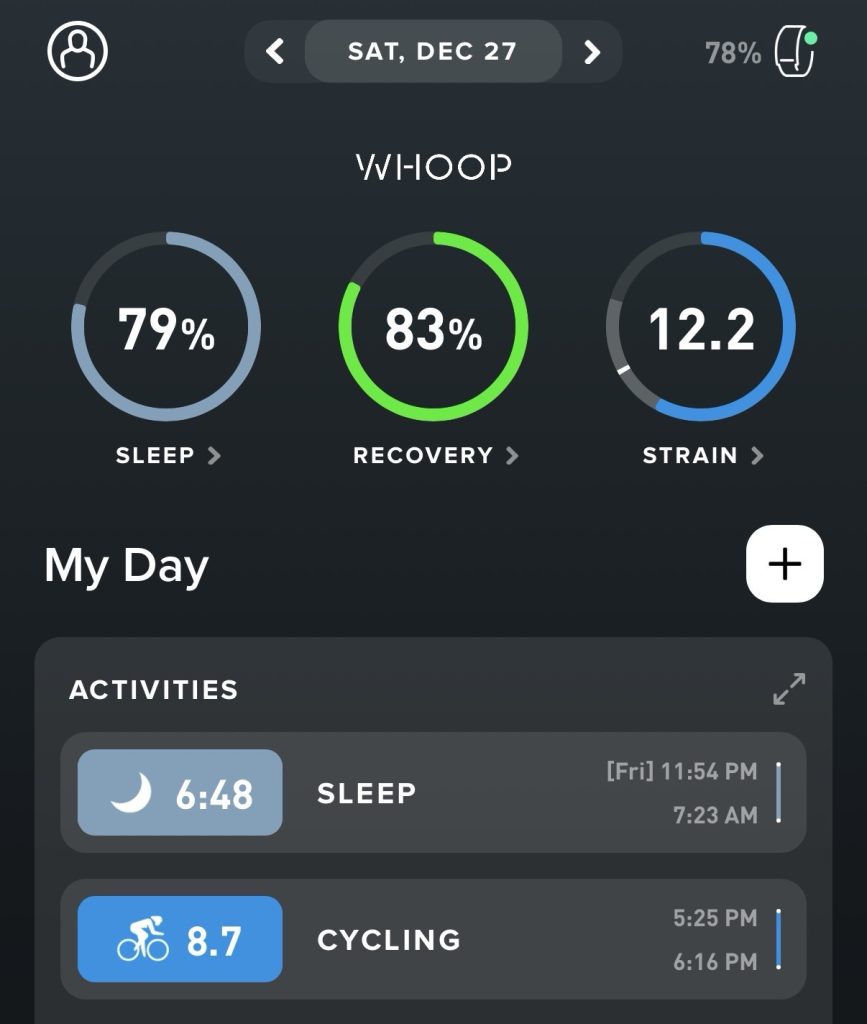
Task: Go to the previous day
Action: click(x=276, y=51)
